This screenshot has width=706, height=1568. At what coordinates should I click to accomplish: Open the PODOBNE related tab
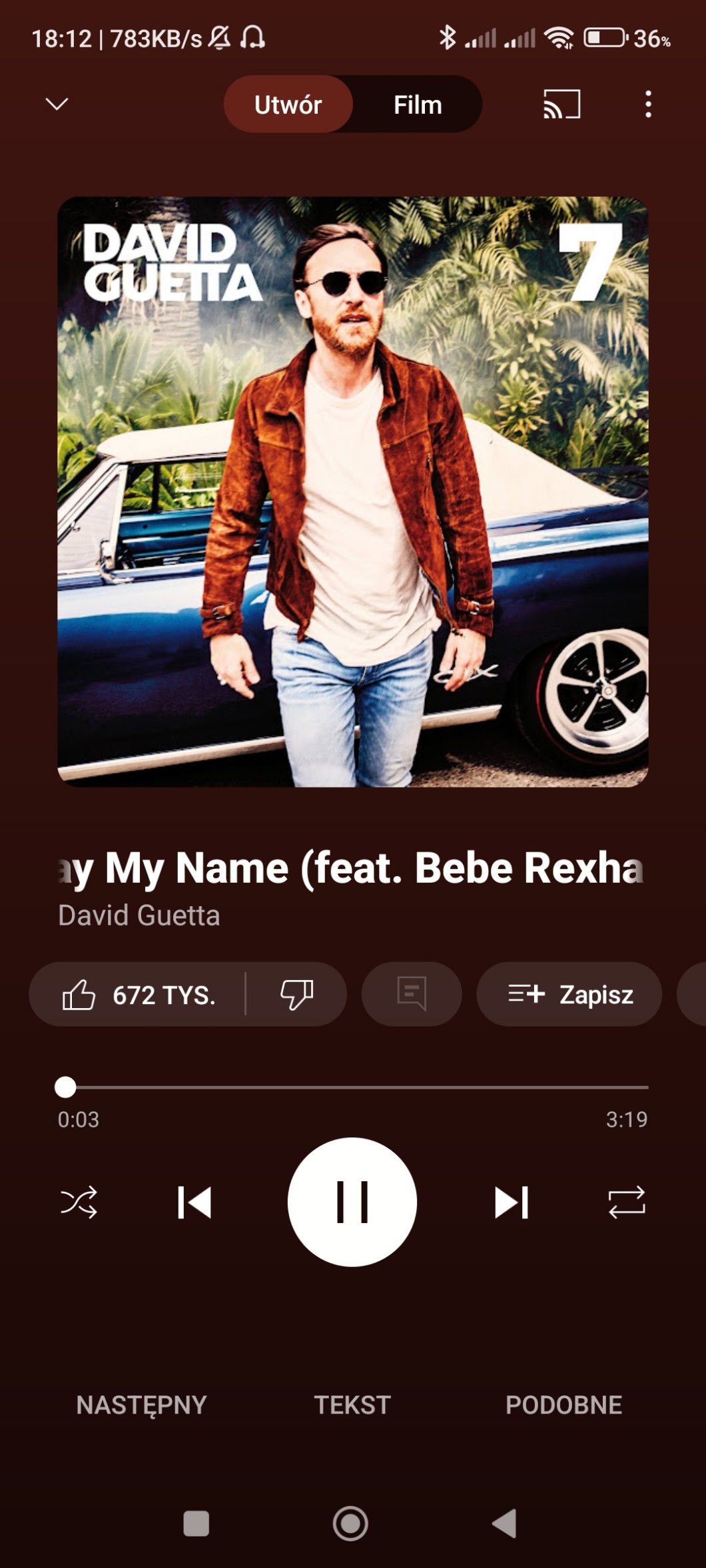pyautogui.click(x=563, y=1405)
